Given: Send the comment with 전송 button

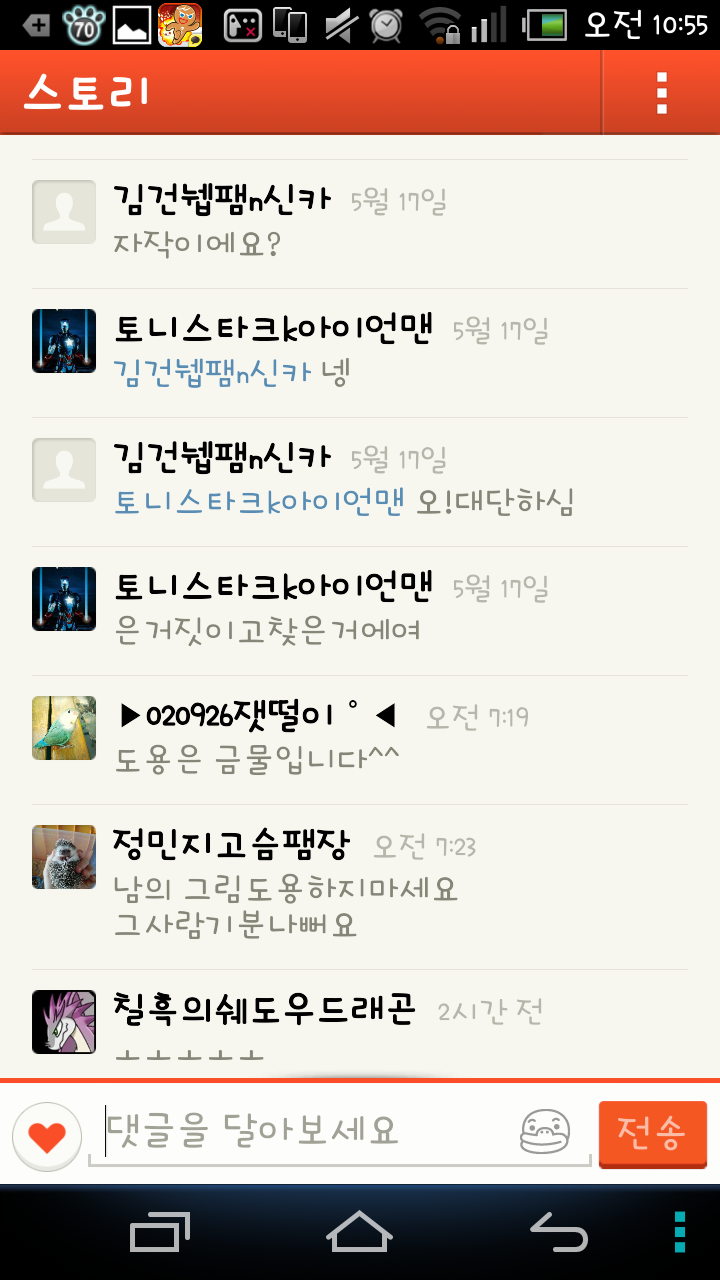Looking at the screenshot, I should [x=652, y=1133].
